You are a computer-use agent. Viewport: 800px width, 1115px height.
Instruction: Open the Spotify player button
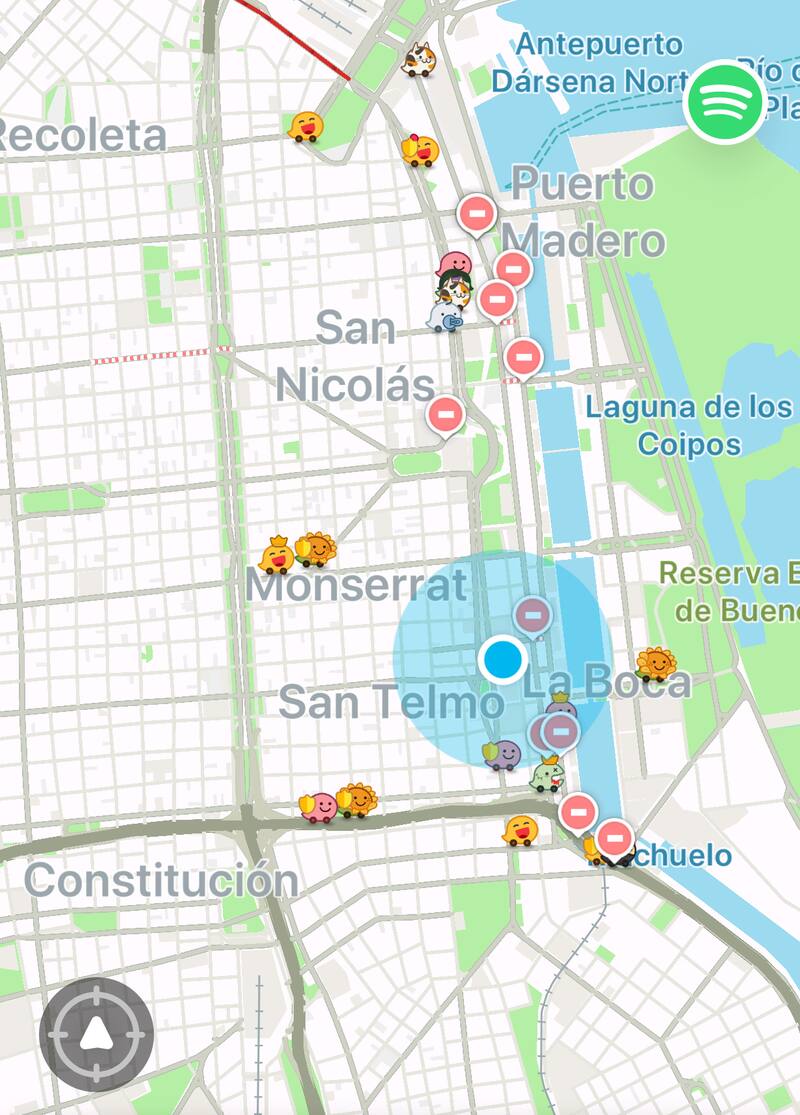pos(725,102)
